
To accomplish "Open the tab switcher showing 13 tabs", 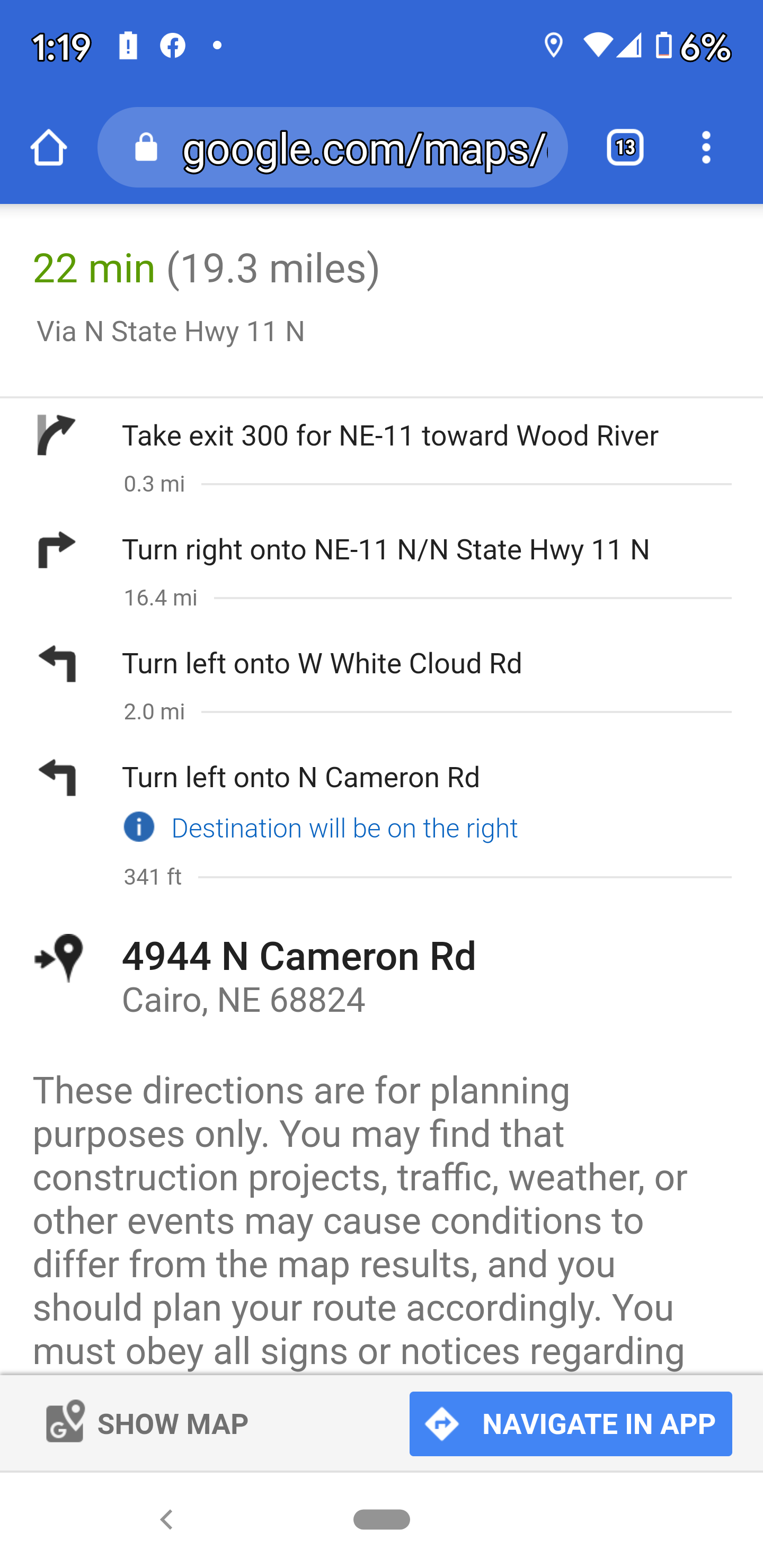I will [x=625, y=147].
